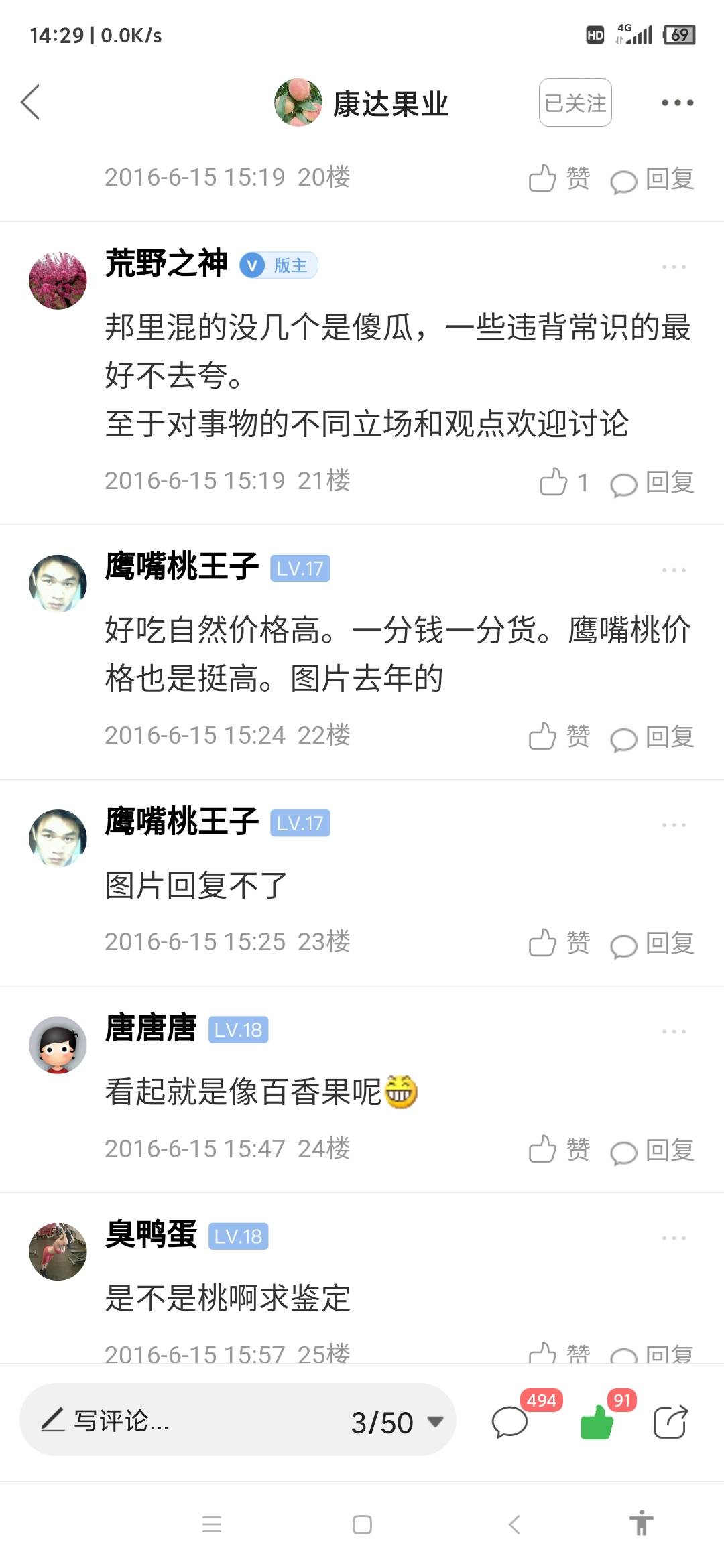
Task: Open 荒野之神's profile avatar
Action: [58, 280]
